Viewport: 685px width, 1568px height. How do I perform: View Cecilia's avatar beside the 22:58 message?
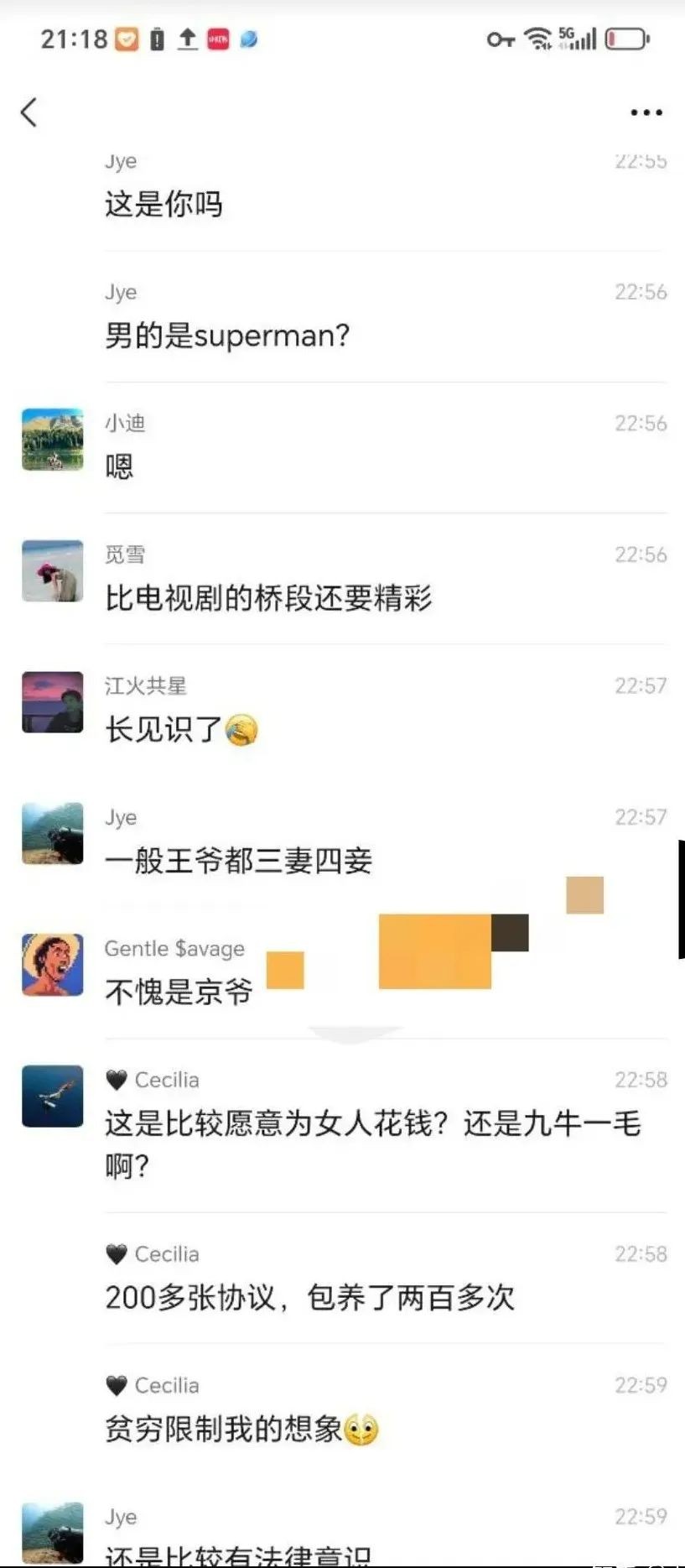coord(52,1096)
